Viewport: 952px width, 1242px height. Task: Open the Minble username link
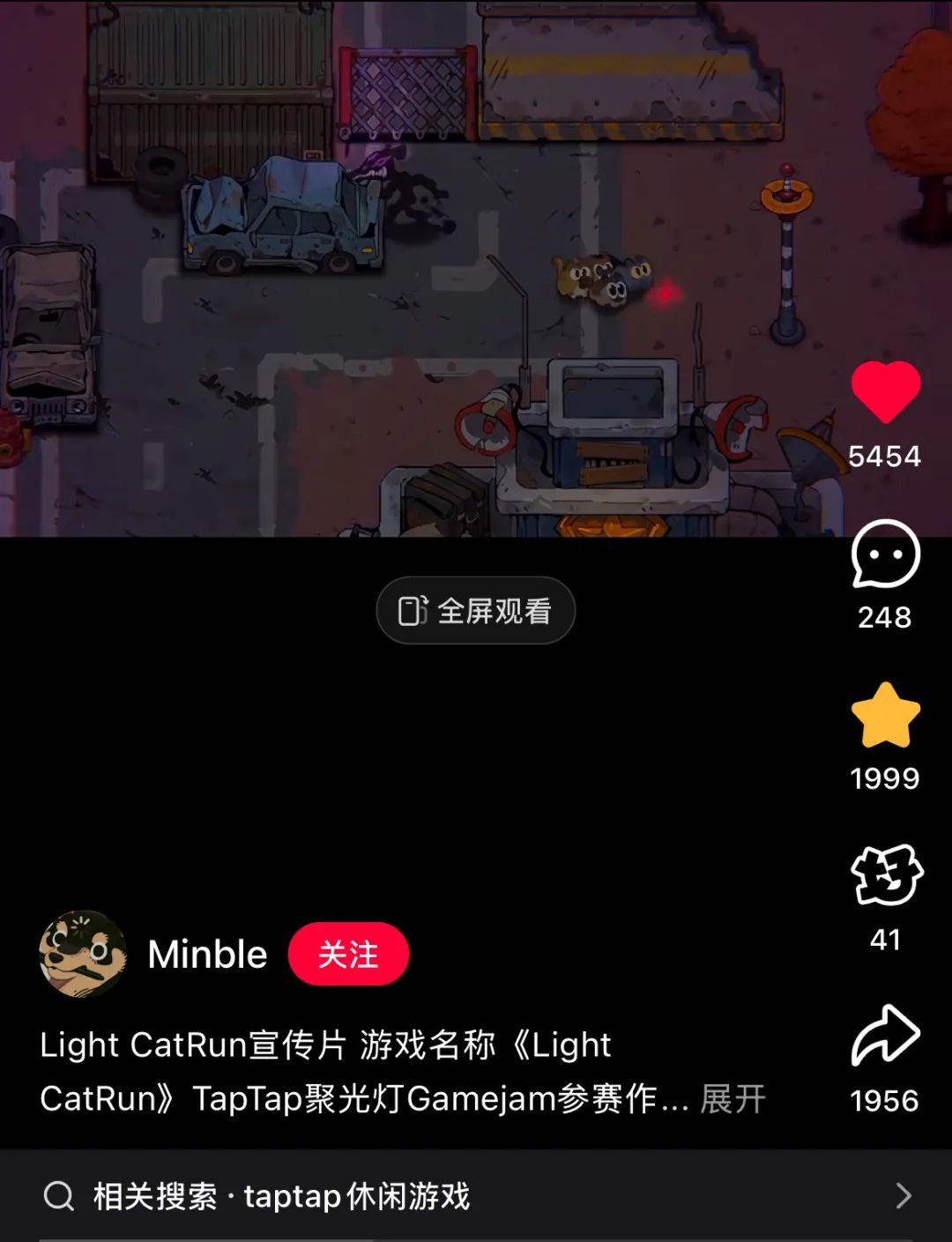[x=206, y=955]
